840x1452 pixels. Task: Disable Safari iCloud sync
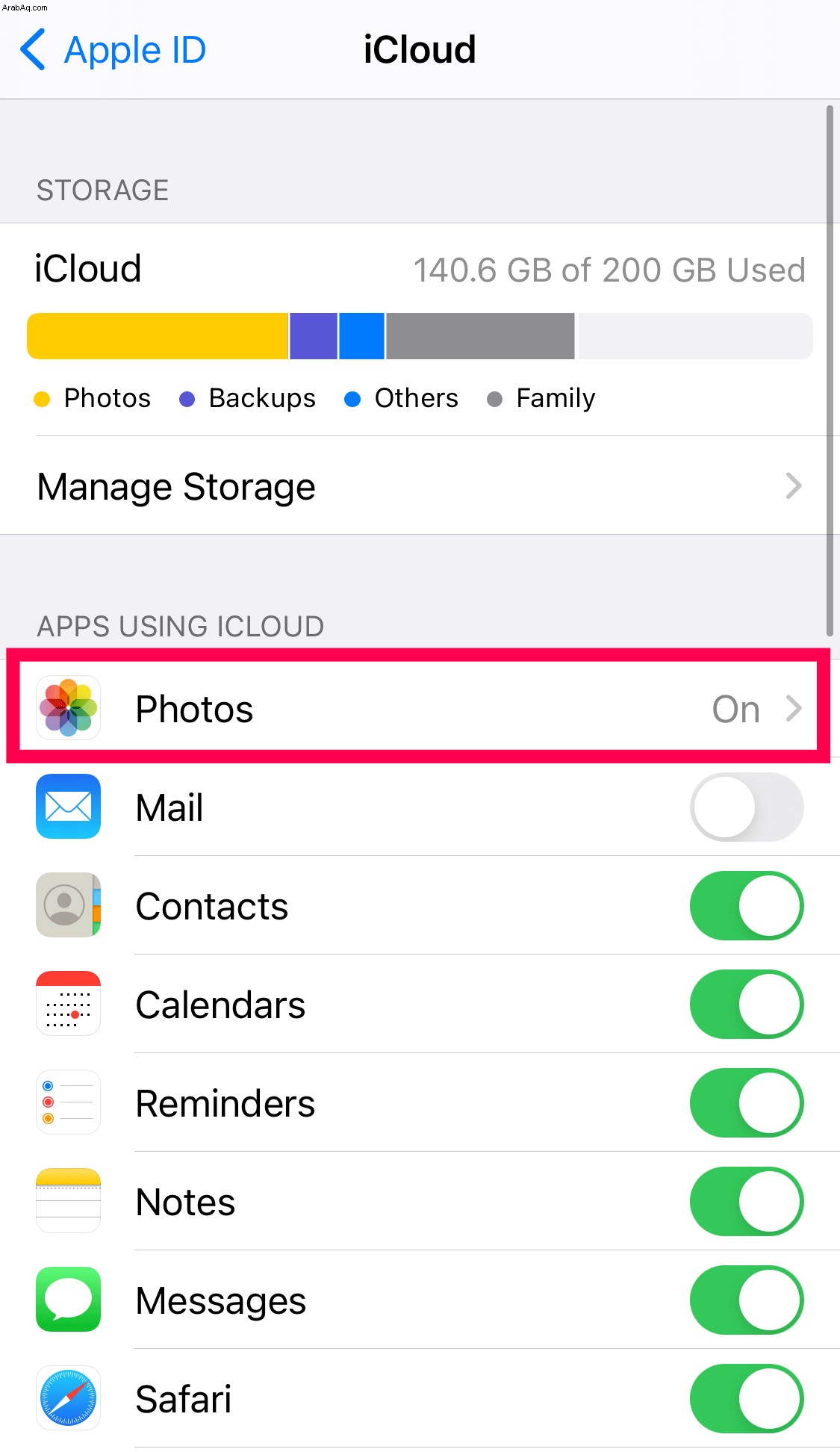click(746, 1399)
